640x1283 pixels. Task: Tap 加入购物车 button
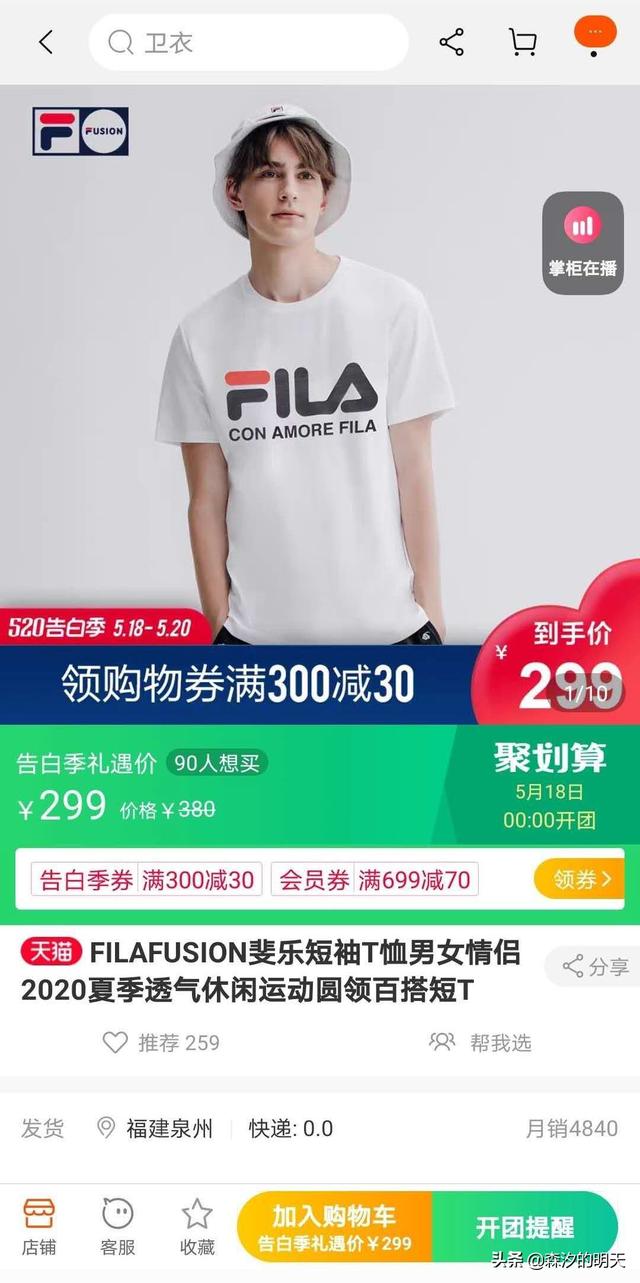[334, 1227]
